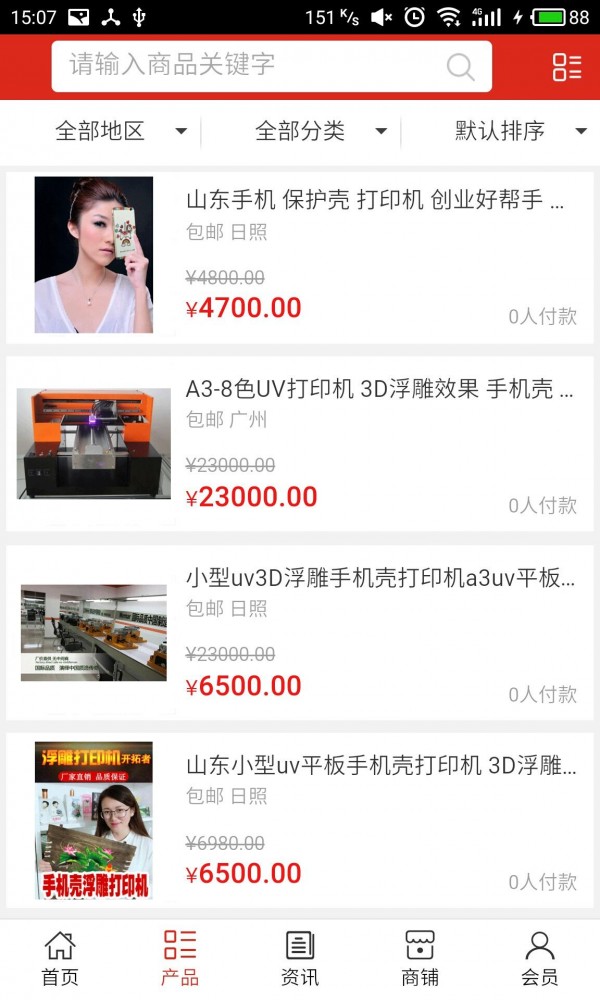Open the category list icon in header

click(x=566, y=67)
